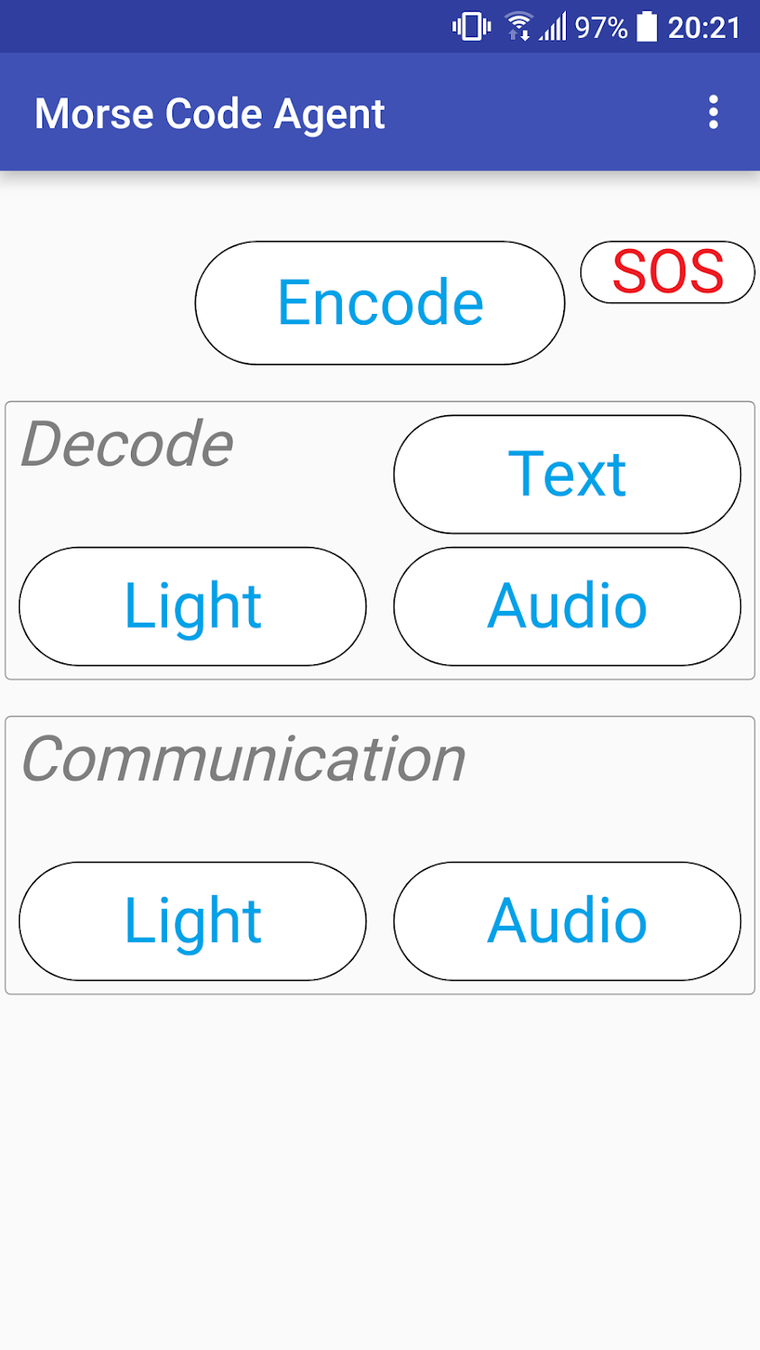Start Light in the Communication section
This screenshot has width=760, height=1350.
click(x=193, y=921)
